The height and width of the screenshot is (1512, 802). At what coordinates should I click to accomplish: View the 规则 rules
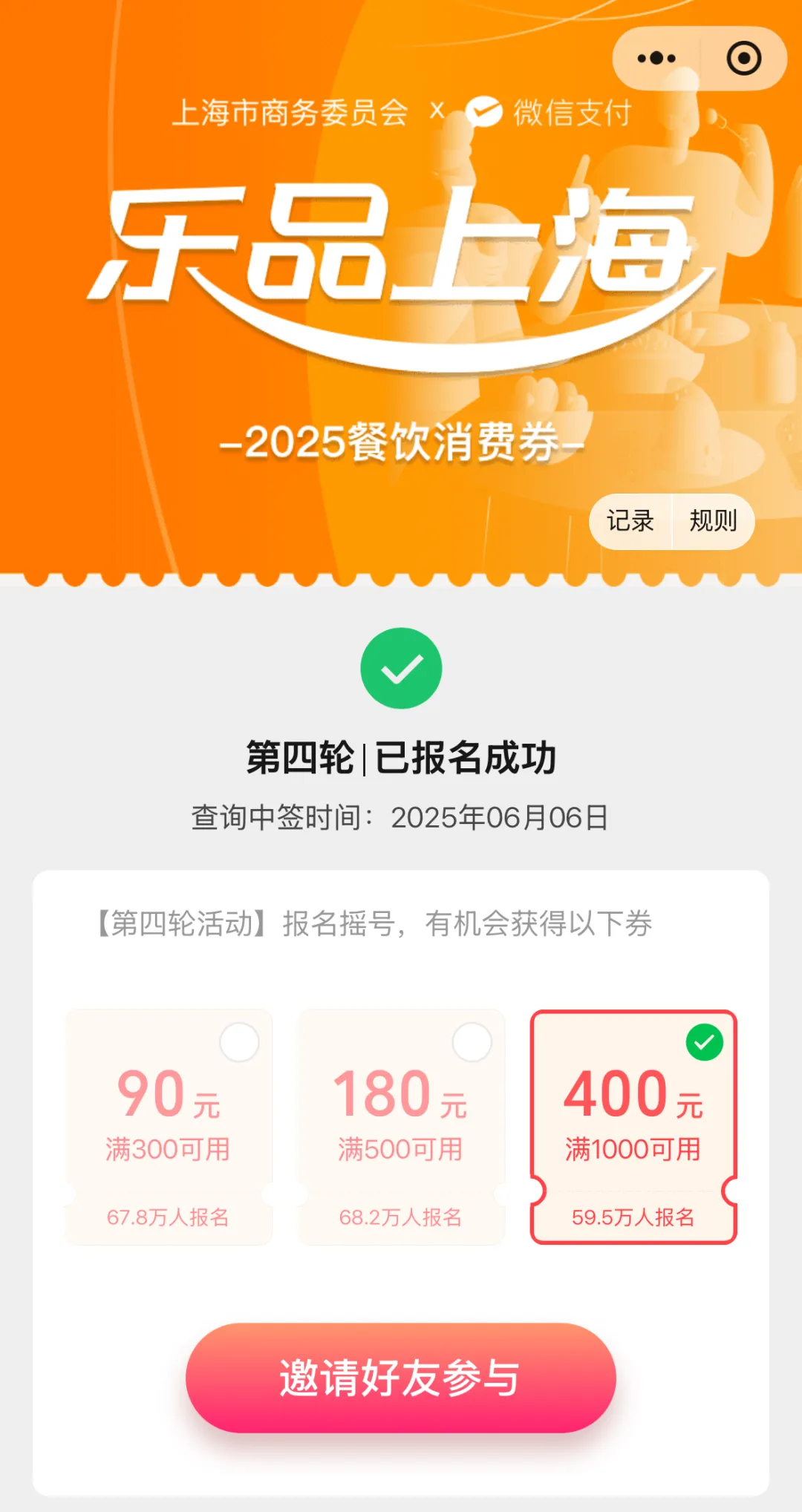pos(713,521)
